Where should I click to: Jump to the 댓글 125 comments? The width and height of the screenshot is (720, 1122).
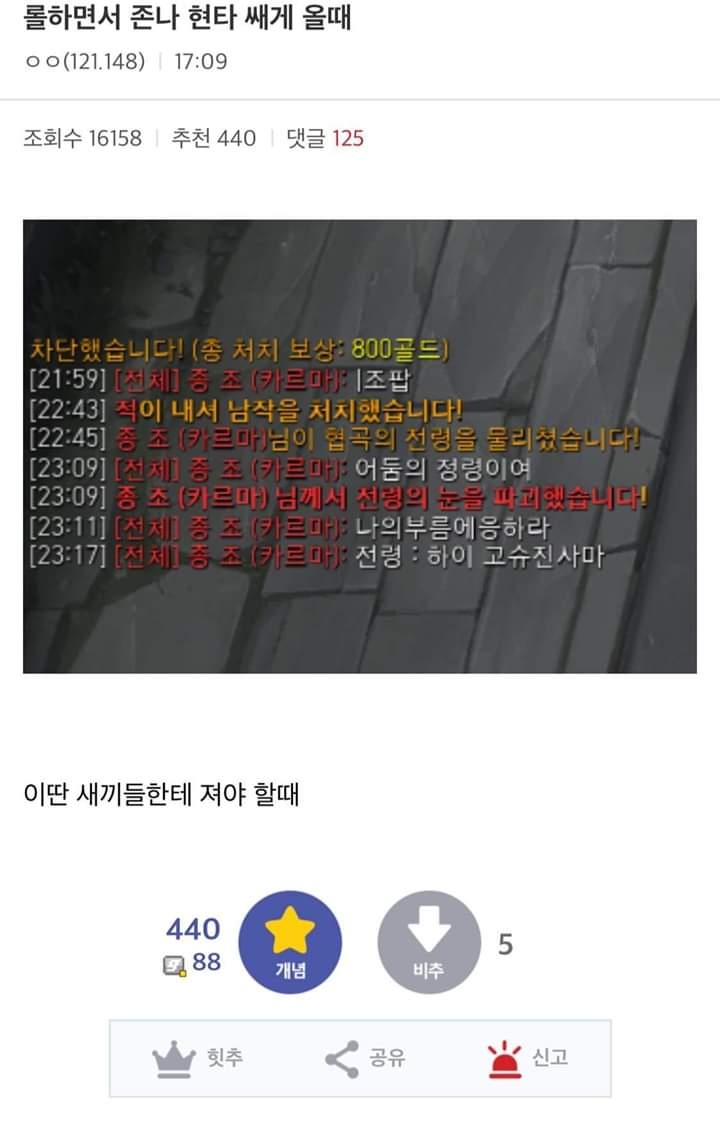point(325,137)
